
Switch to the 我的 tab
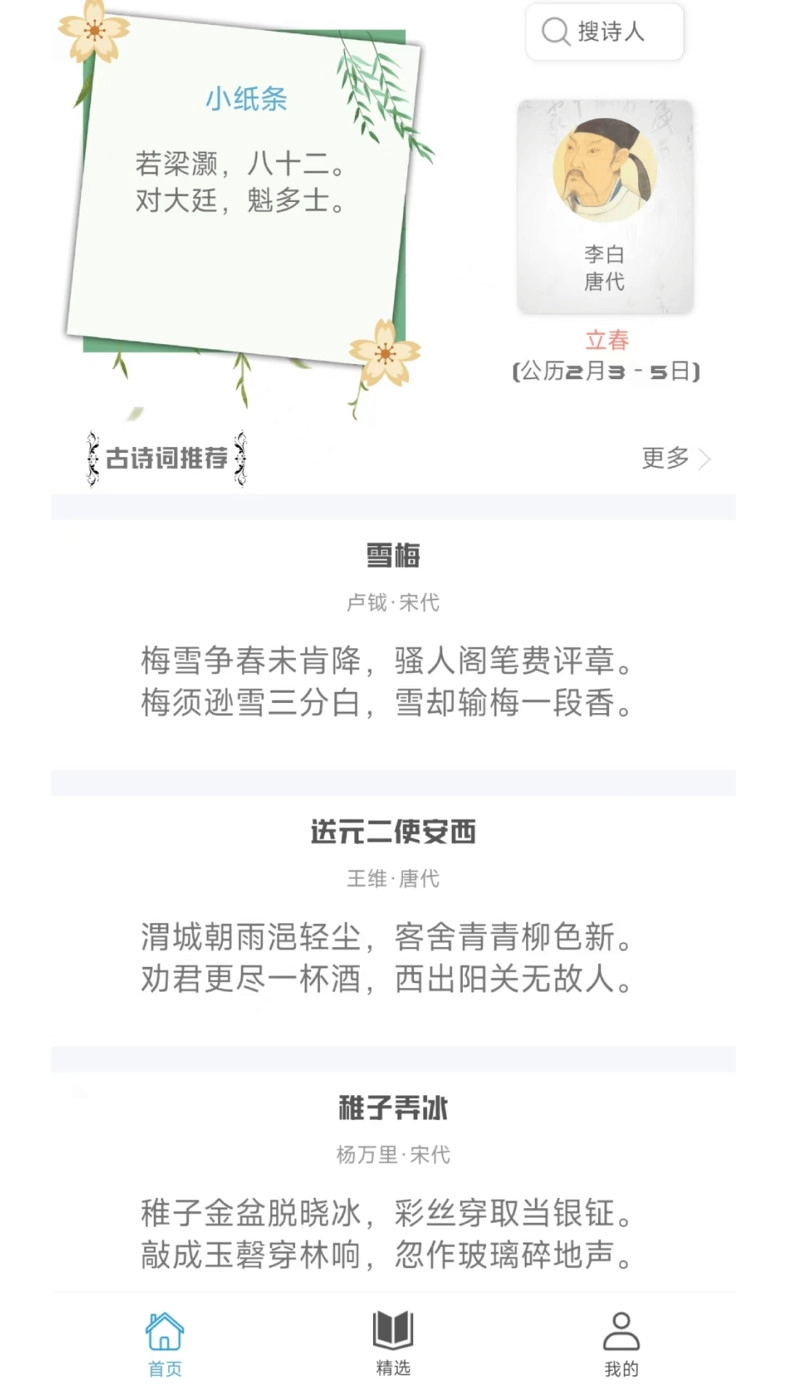[621, 1344]
